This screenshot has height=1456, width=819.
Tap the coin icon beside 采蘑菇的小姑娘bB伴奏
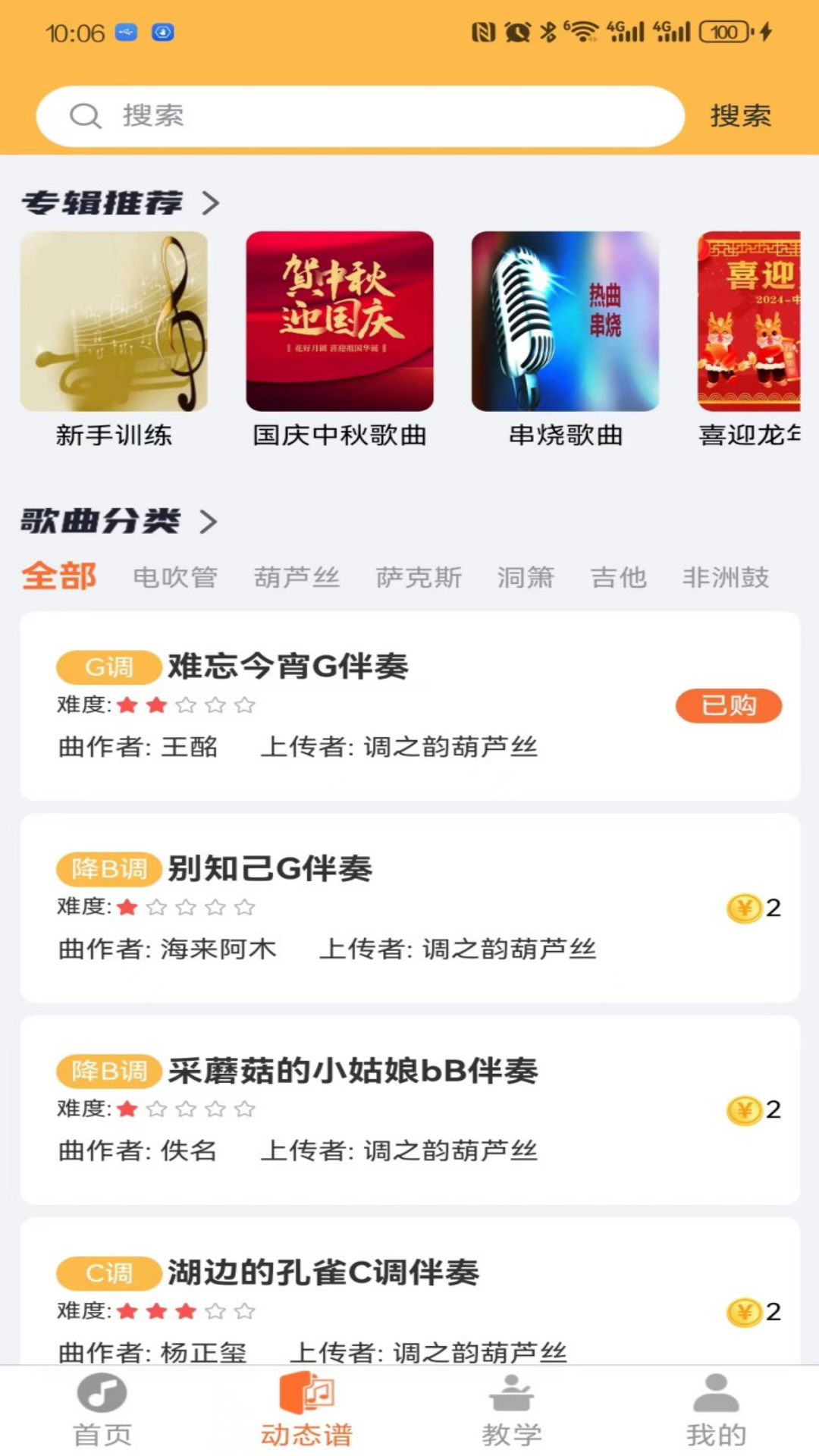(x=745, y=1109)
